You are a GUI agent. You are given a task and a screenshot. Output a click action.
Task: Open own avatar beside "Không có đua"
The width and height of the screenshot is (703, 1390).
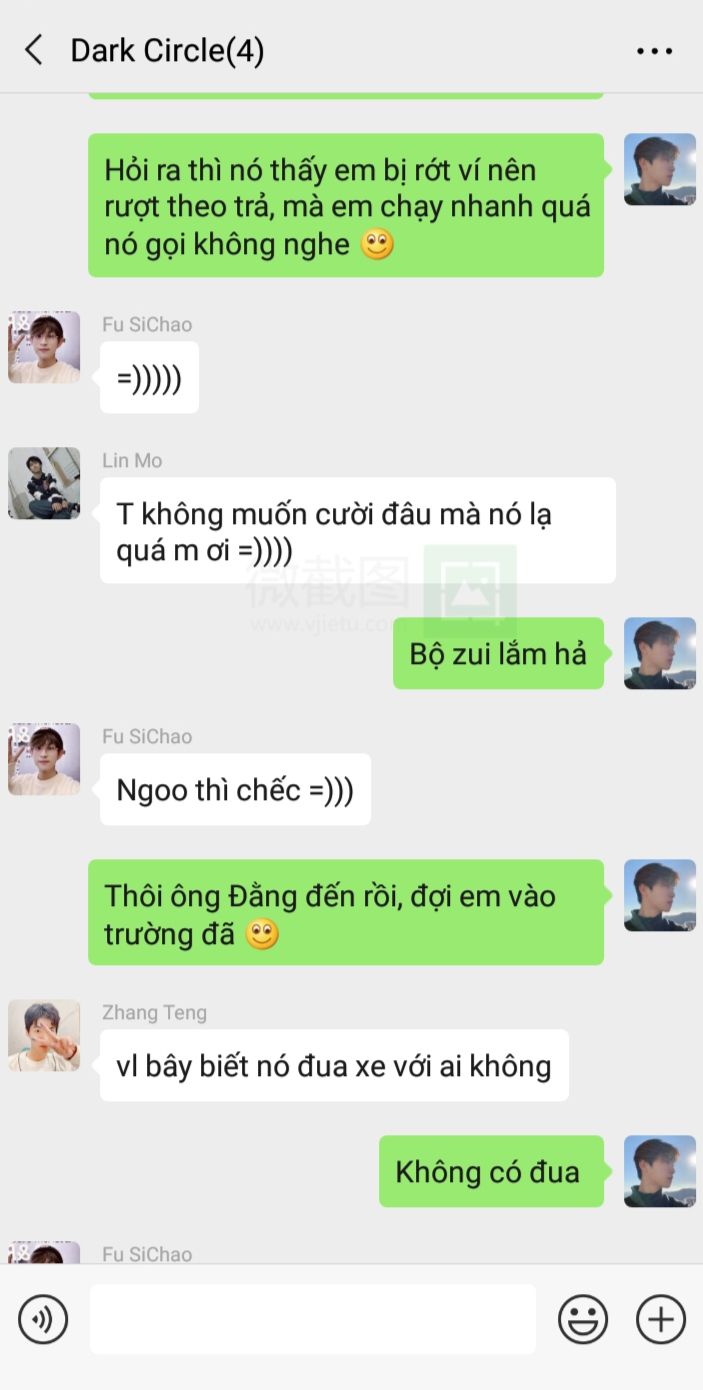(660, 1171)
